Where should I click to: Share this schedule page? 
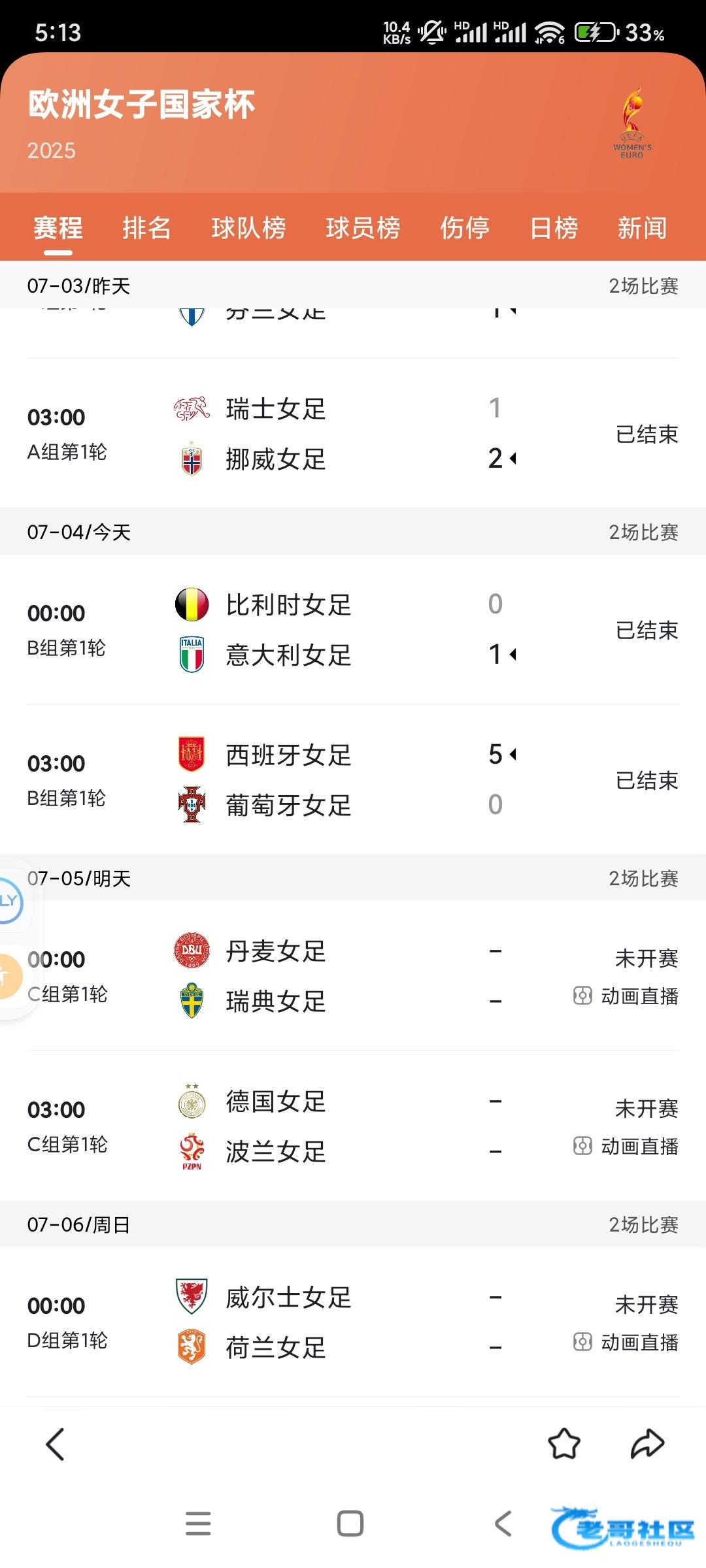coord(647,1444)
